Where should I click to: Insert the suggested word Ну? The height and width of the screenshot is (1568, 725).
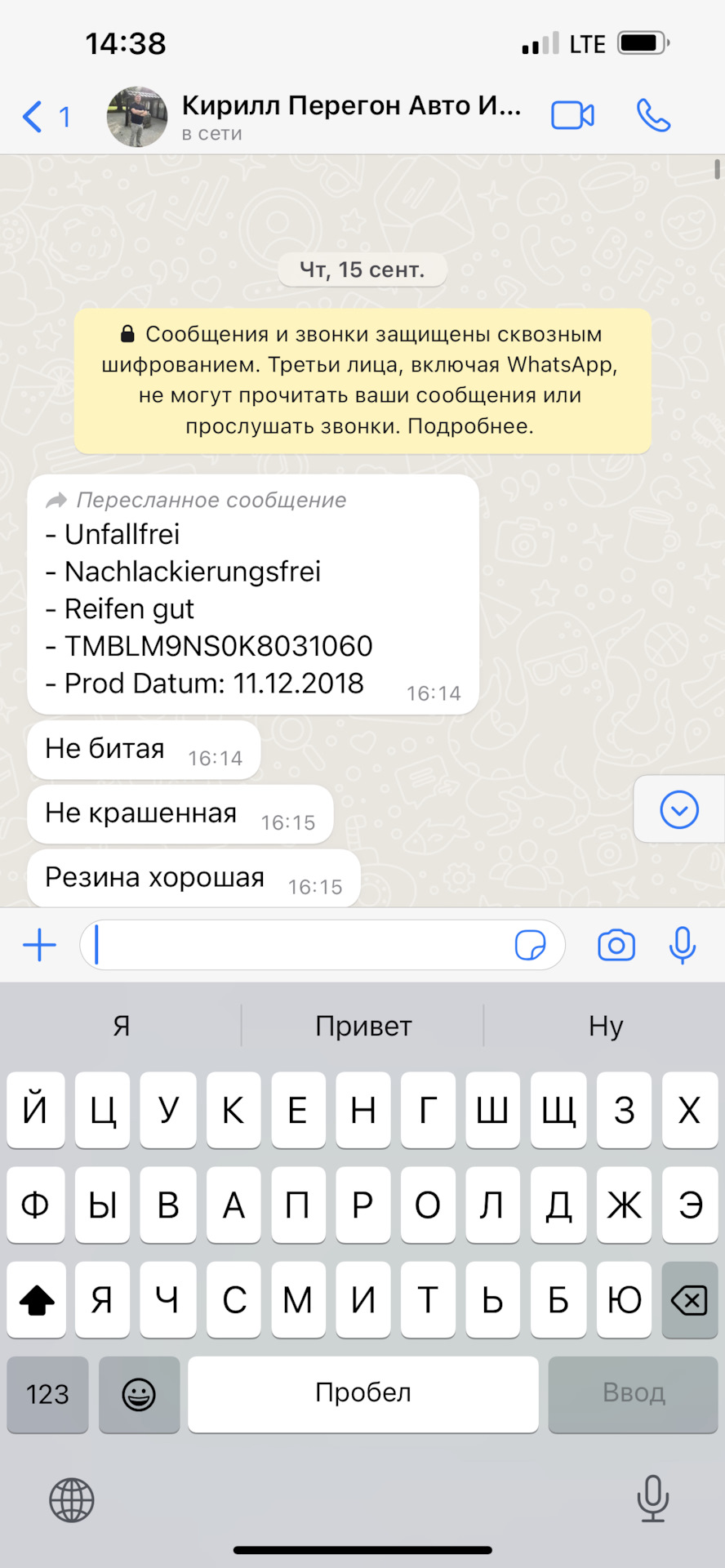[x=605, y=1026]
